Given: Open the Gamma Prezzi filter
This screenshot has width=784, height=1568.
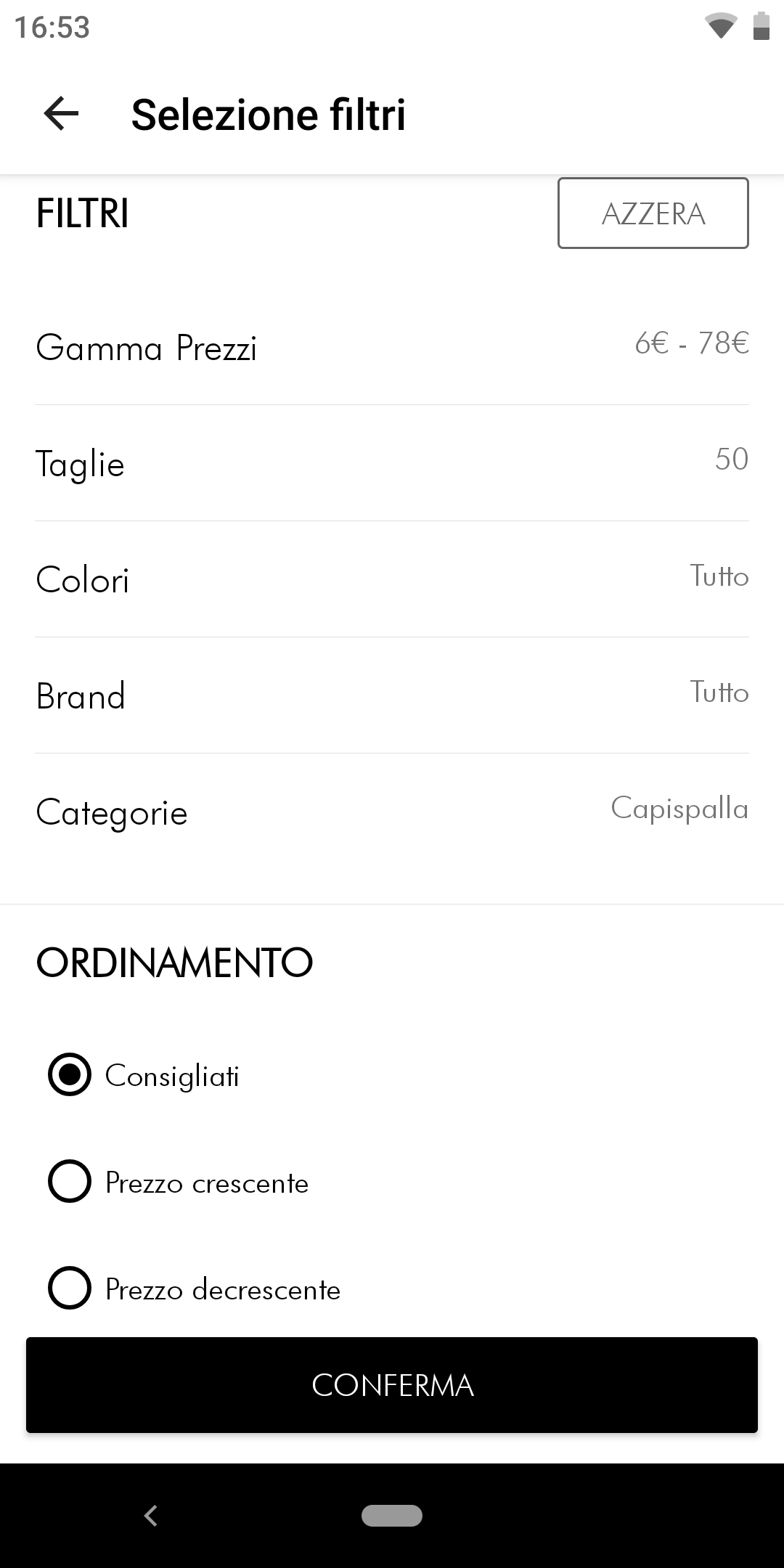Looking at the screenshot, I should 392,347.
